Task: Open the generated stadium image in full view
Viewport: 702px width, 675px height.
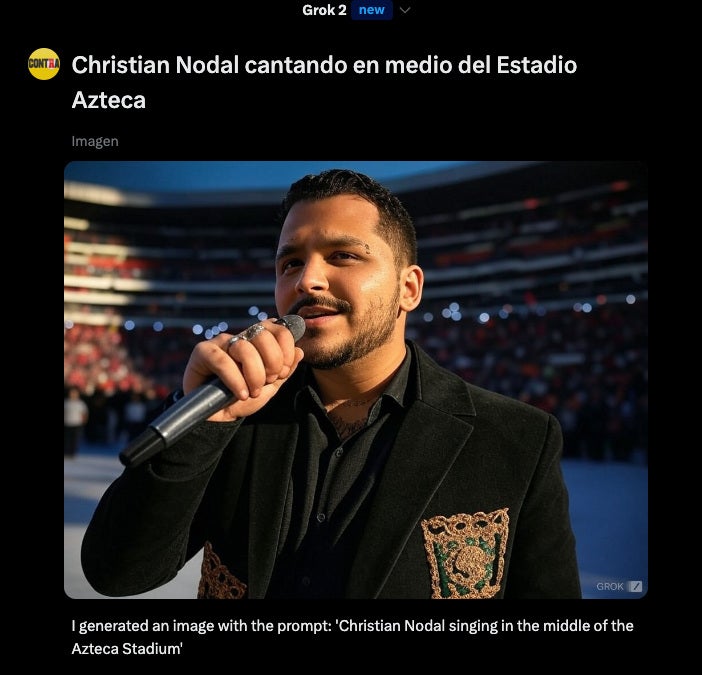Action: click(355, 380)
